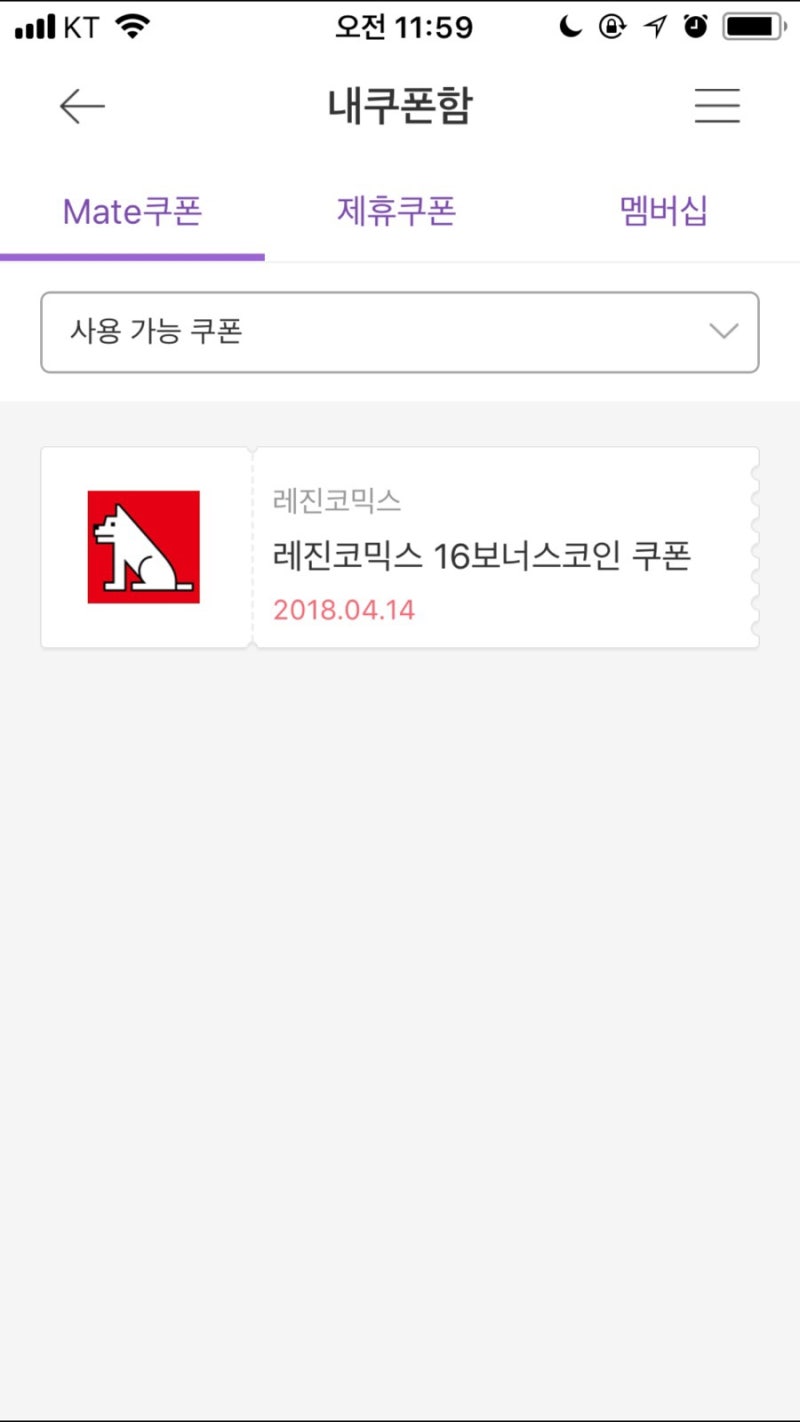The width and height of the screenshot is (800, 1422).
Task: Tap the chevron on the coupon filter
Action: point(724,331)
